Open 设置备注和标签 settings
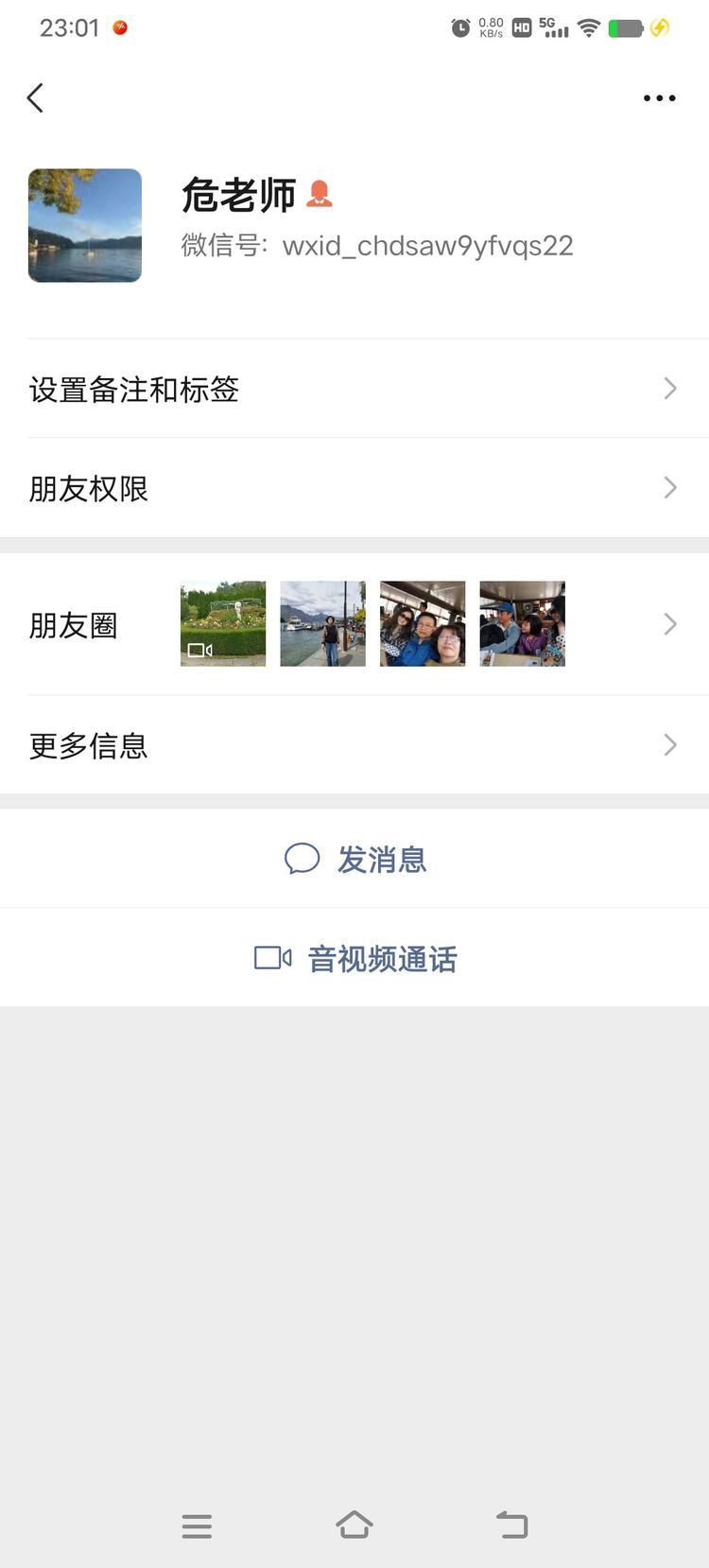The width and height of the screenshot is (709, 1568). tap(354, 389)
